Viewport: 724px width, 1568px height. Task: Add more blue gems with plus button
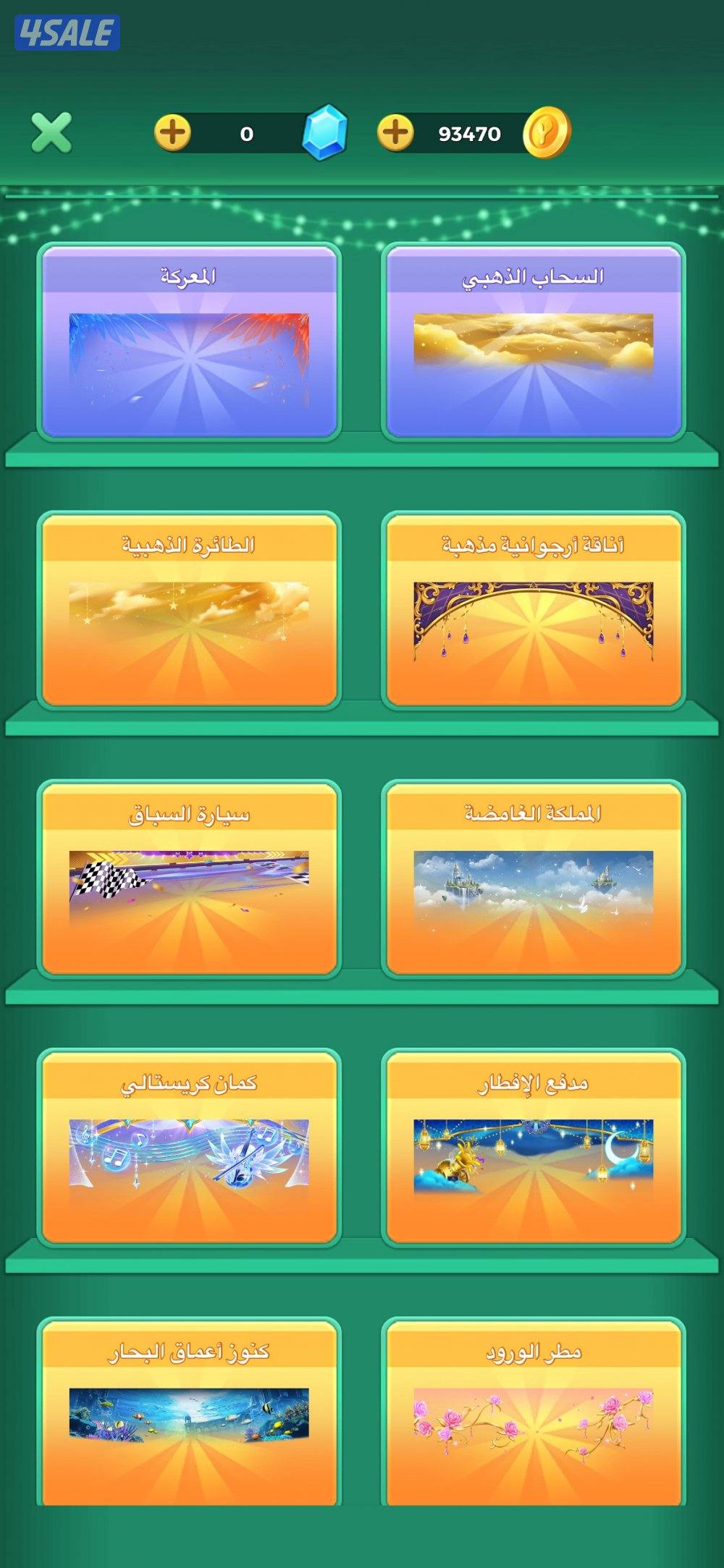point(172,132)
